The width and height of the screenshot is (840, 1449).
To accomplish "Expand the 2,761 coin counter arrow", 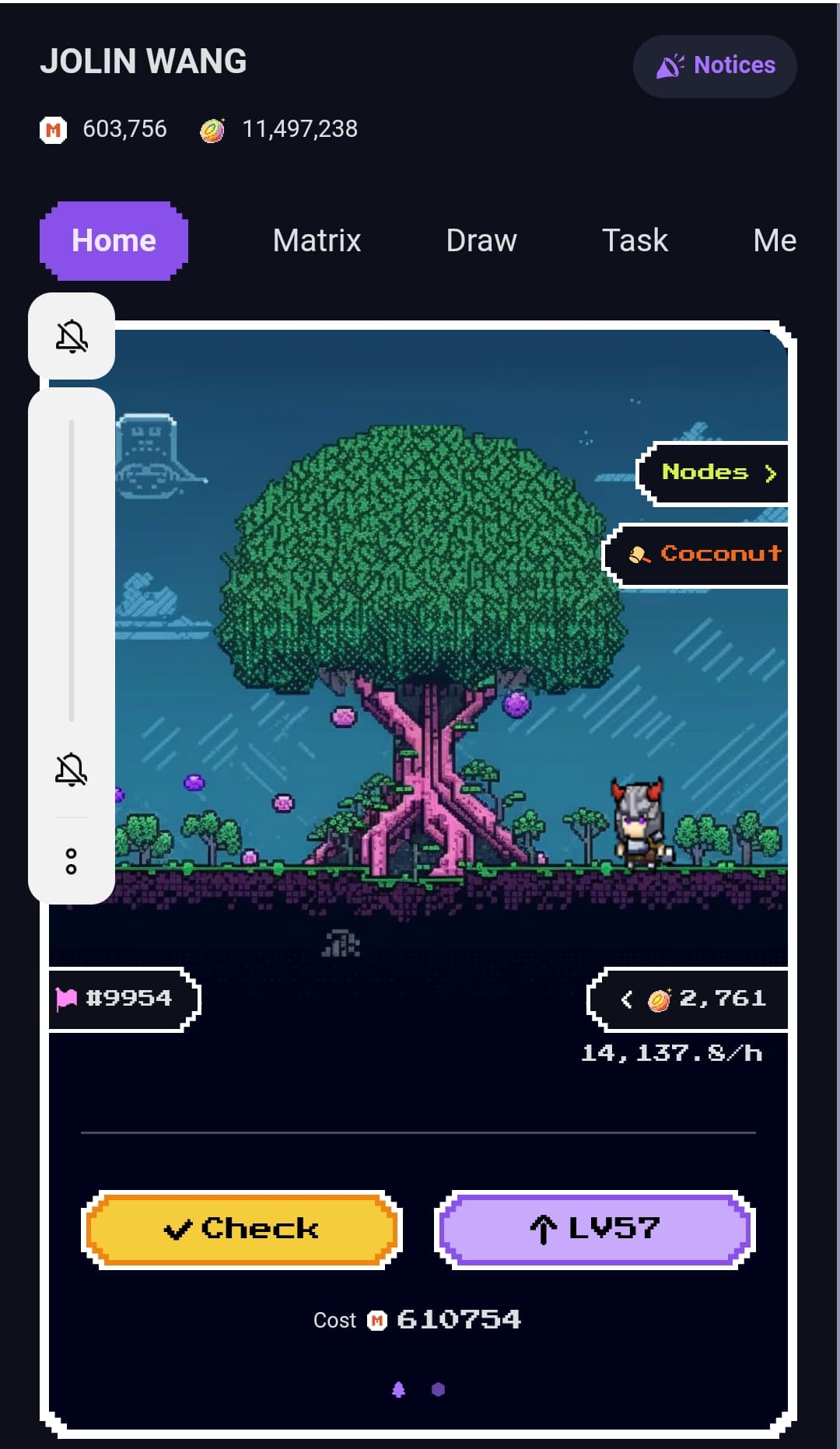I will 627,999.
